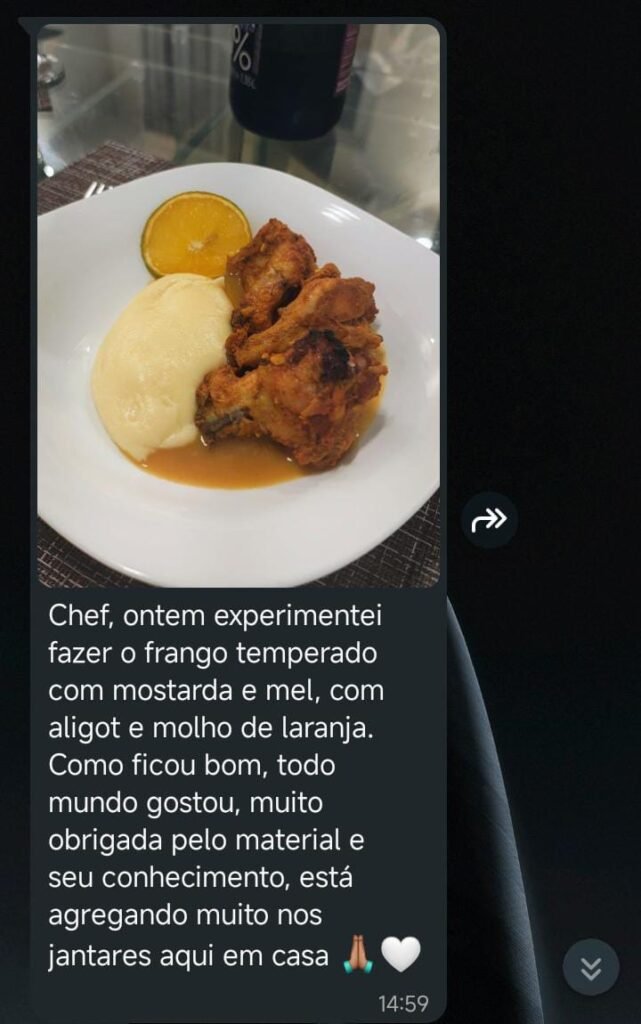Jump to the latest messages with the down arrow

point(590,967)
